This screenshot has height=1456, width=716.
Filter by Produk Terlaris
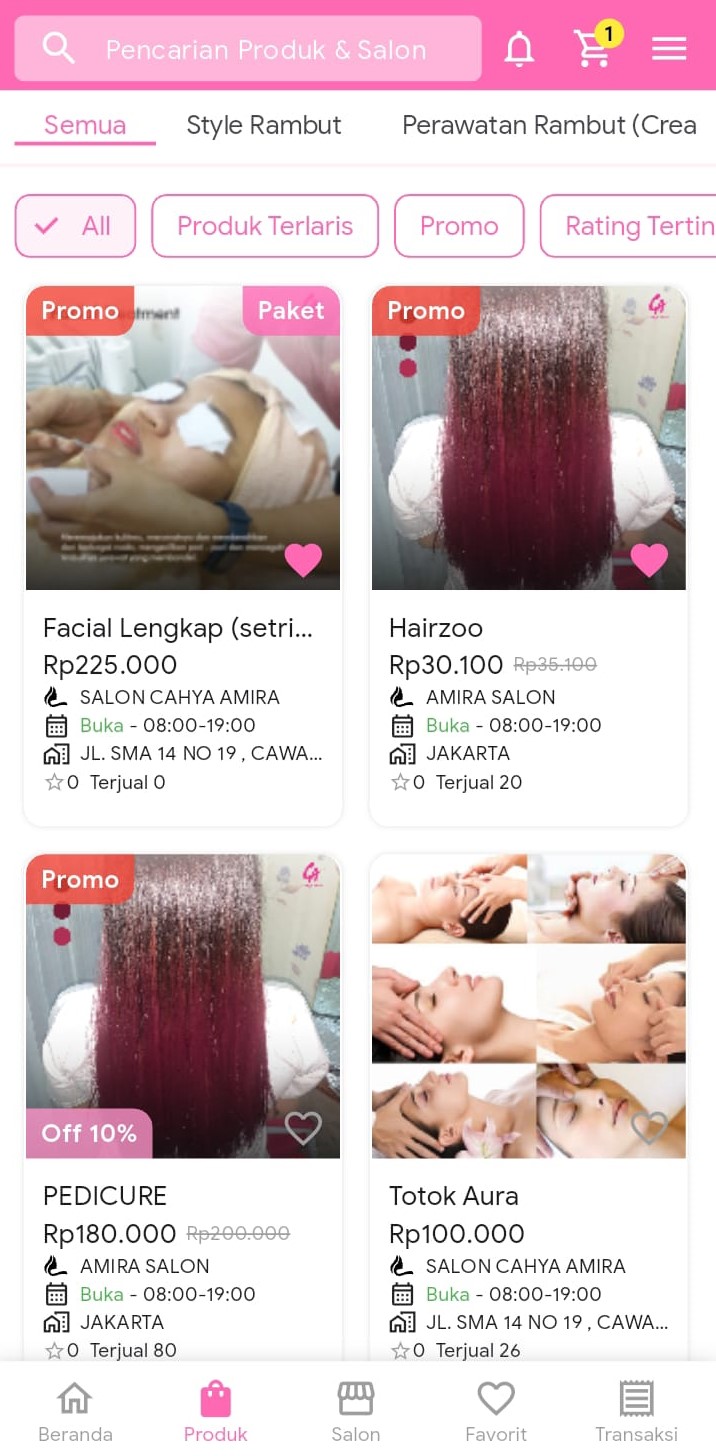265,226
